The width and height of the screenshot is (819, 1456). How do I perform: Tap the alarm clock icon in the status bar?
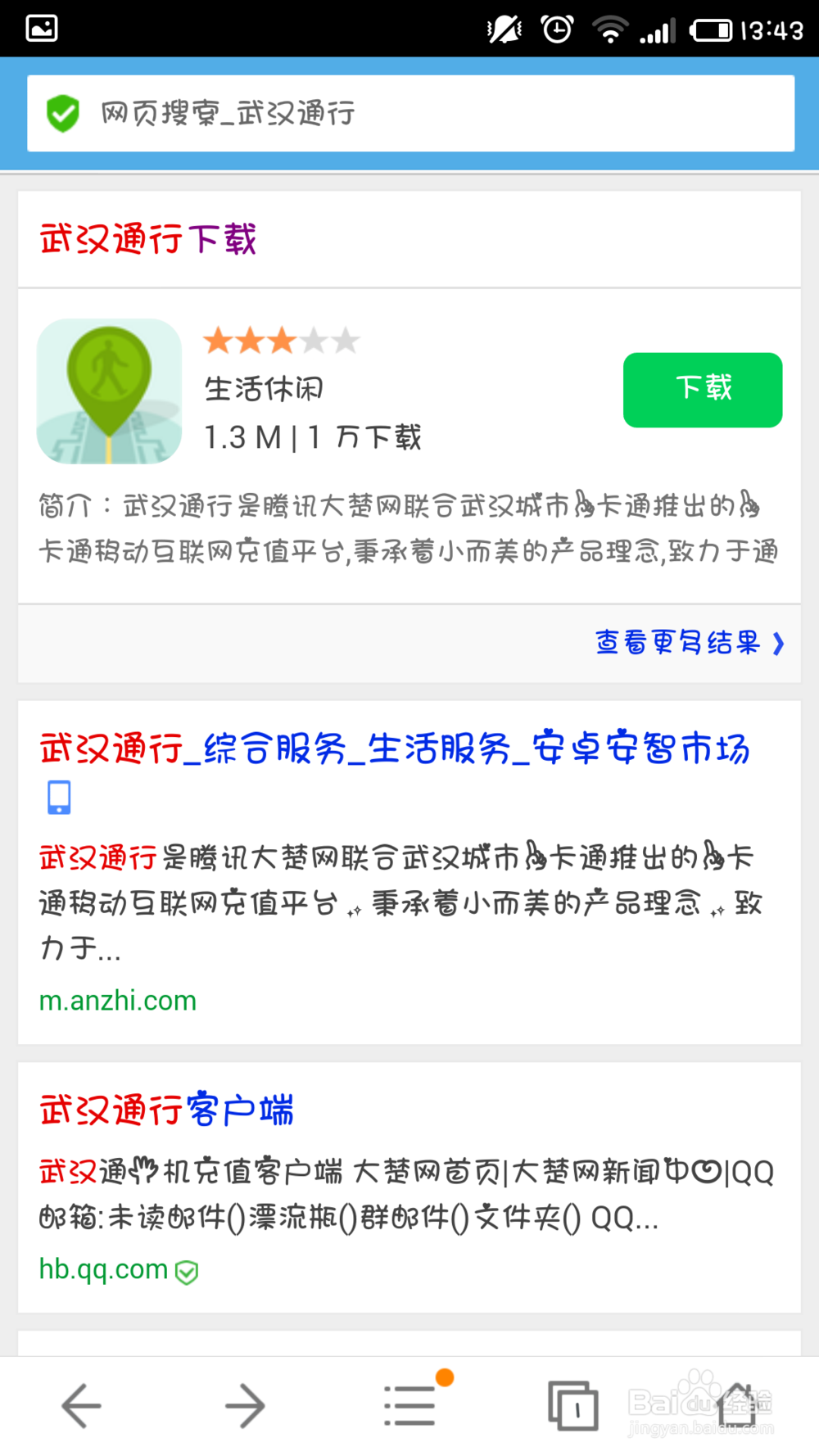[556, 29]
